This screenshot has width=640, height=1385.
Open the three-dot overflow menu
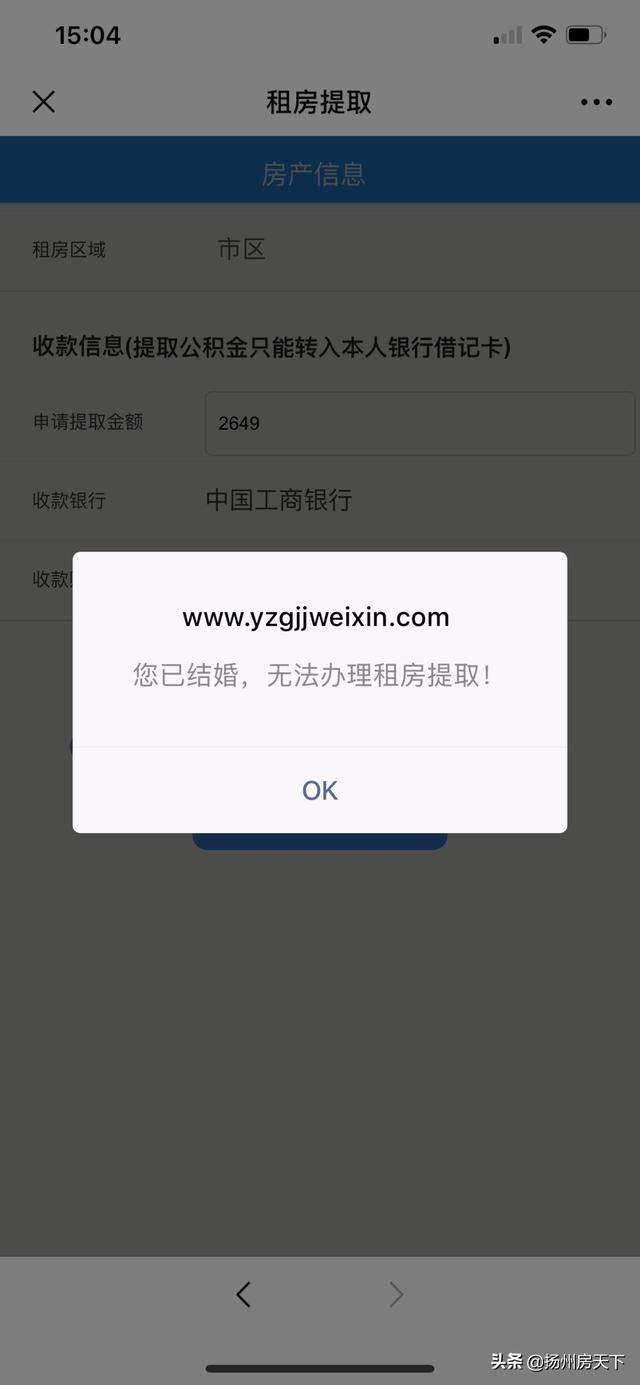coord(596,102)
